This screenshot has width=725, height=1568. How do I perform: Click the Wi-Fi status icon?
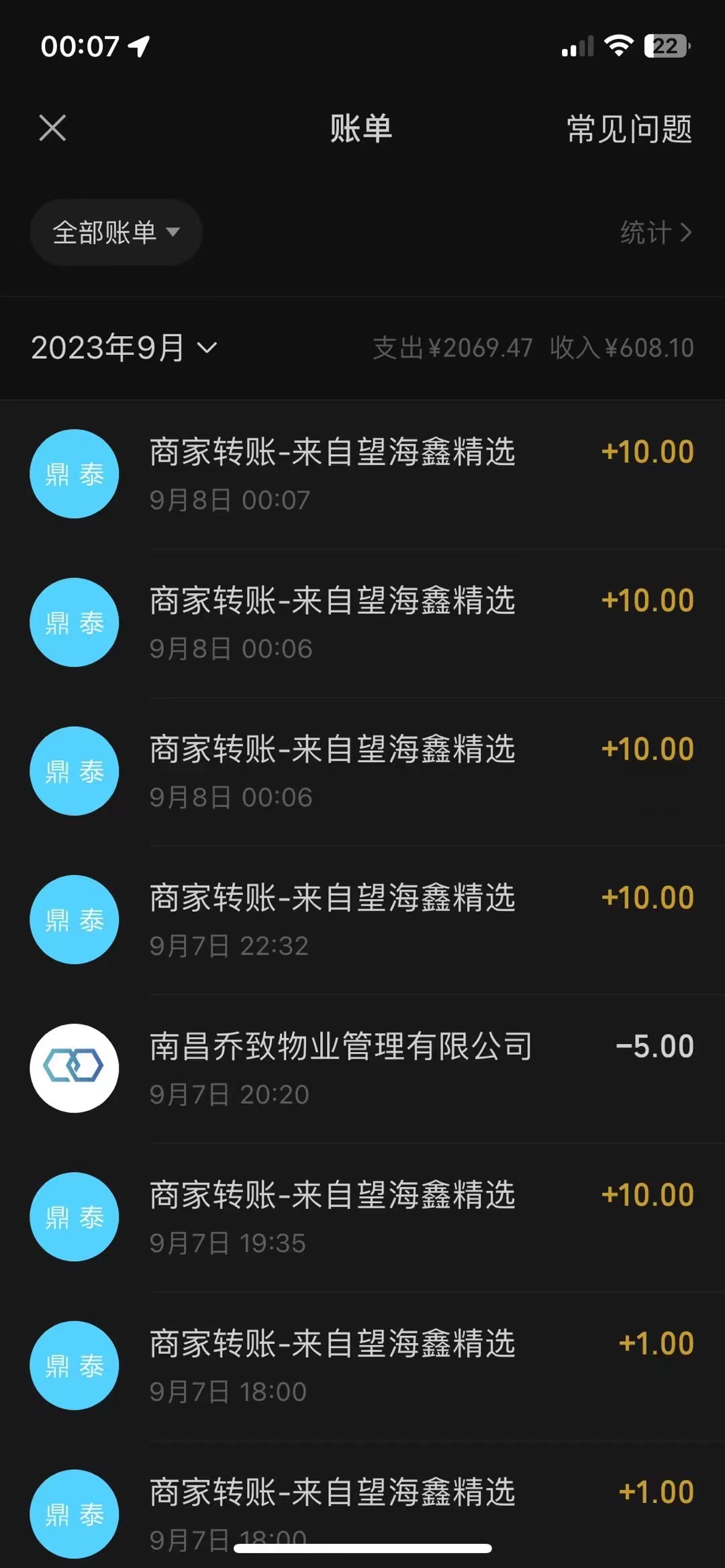tap(619, 44)
